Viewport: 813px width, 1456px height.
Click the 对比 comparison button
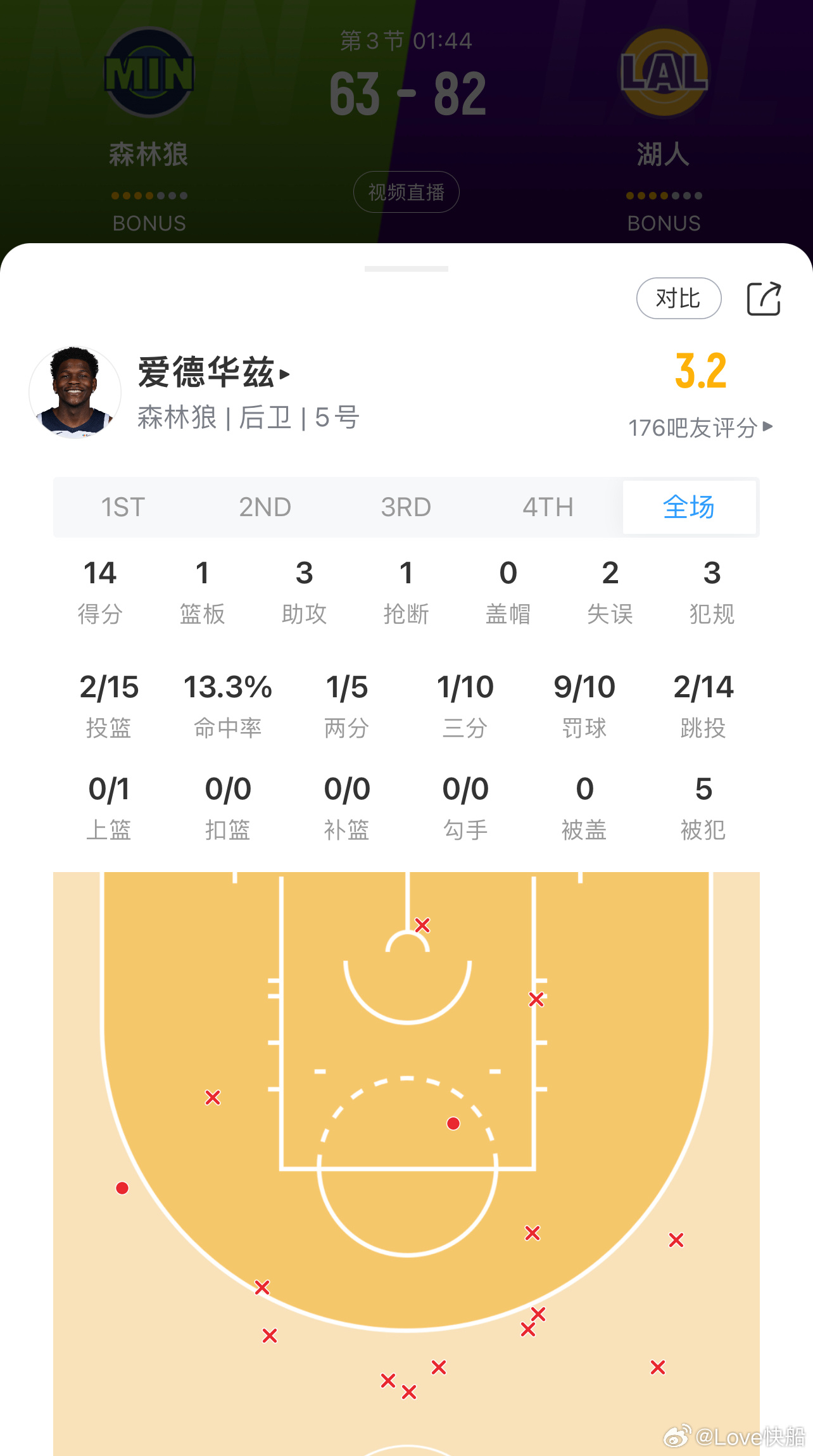coord(678,298)
